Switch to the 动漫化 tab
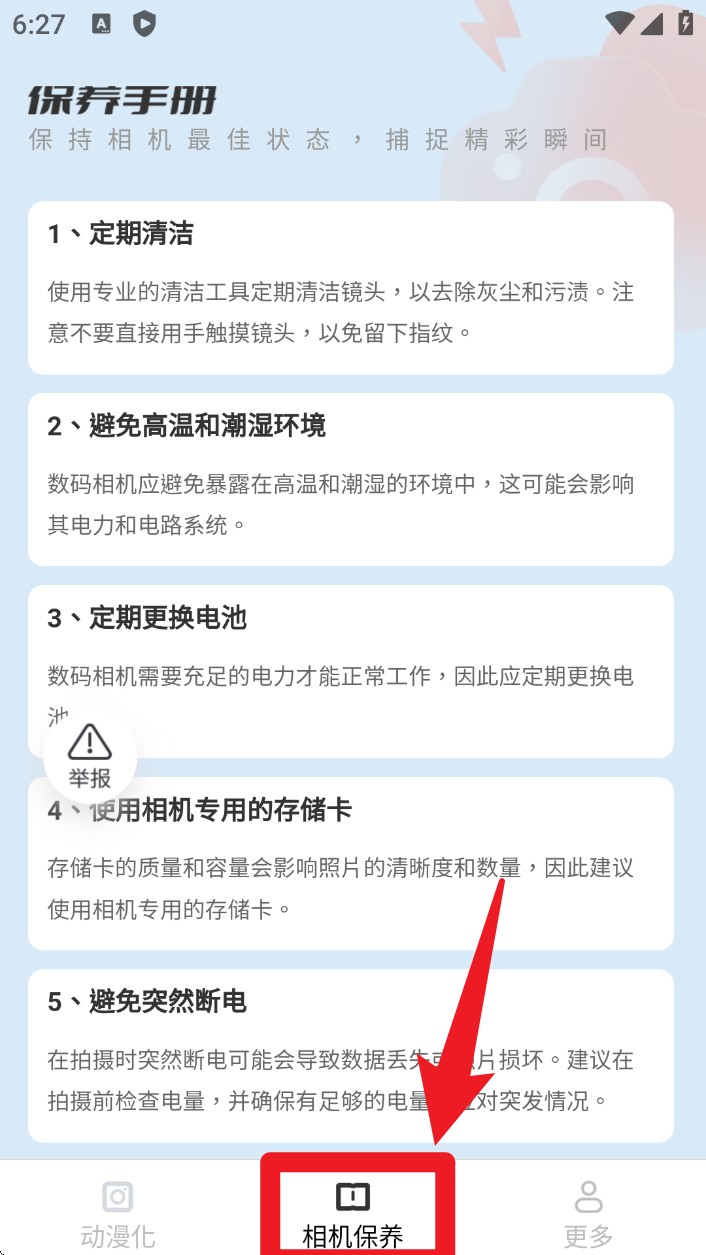This screenshot has width=706, height=1255. click(118, 1211)
